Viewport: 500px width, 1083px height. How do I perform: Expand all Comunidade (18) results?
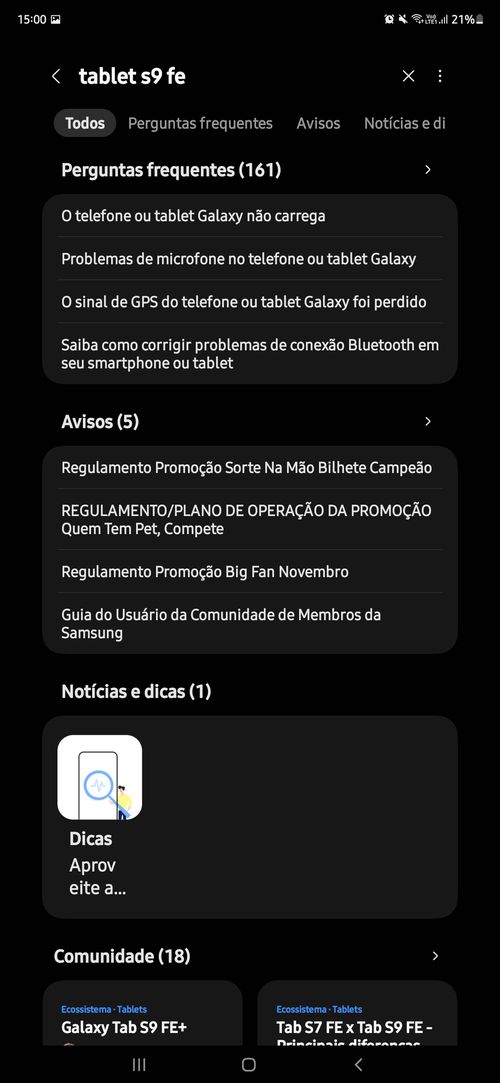[435, 956]
